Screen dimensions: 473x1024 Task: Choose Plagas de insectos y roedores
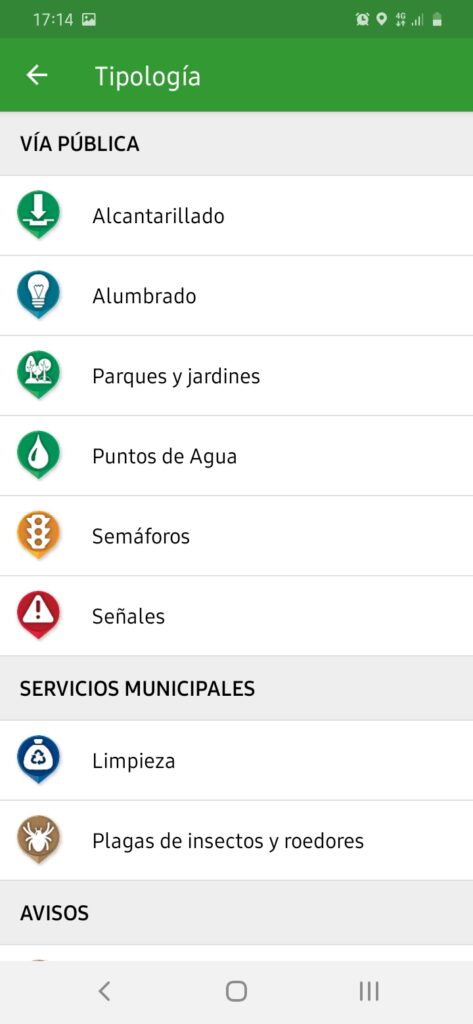tap(236, 840)
